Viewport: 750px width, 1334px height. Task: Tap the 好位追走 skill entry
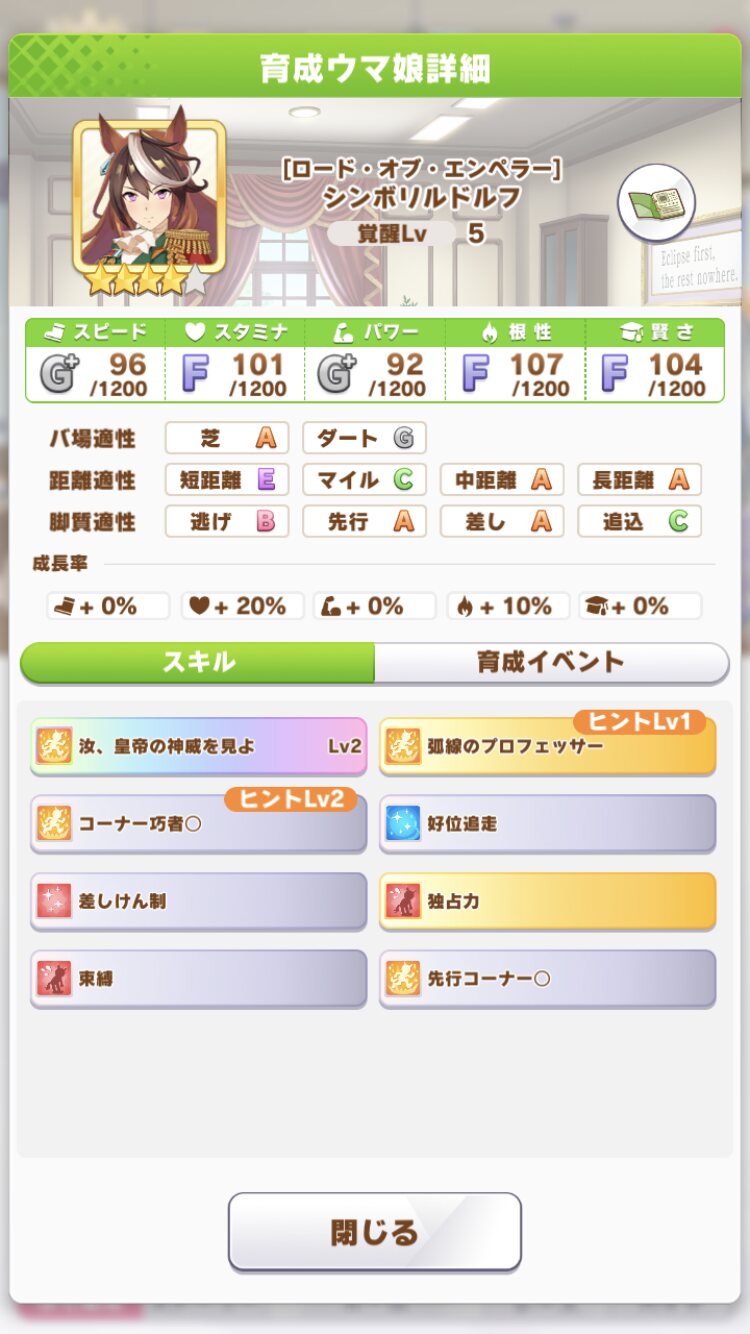pos(547,824)
